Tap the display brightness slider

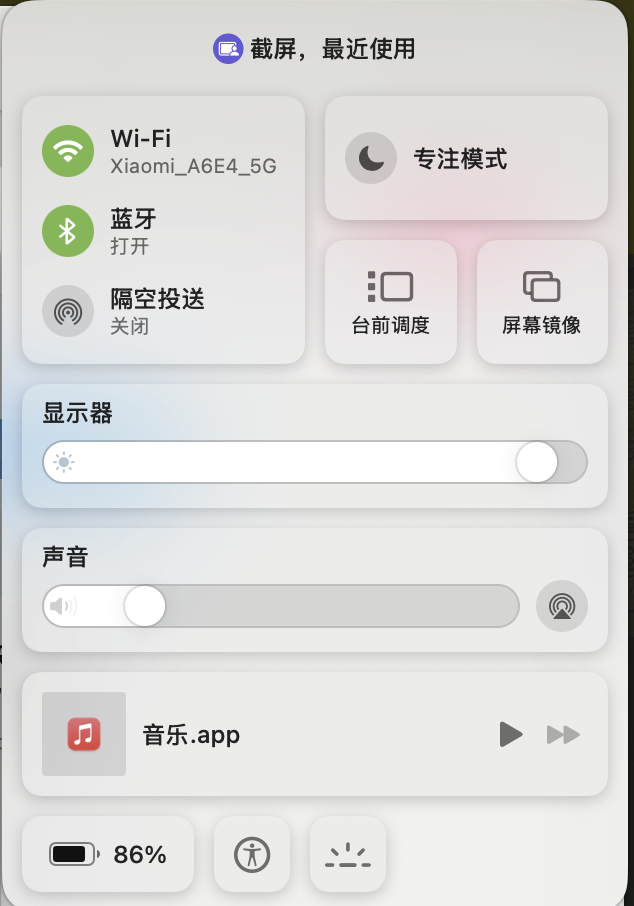pyautogui.click(x=314, y=462)
